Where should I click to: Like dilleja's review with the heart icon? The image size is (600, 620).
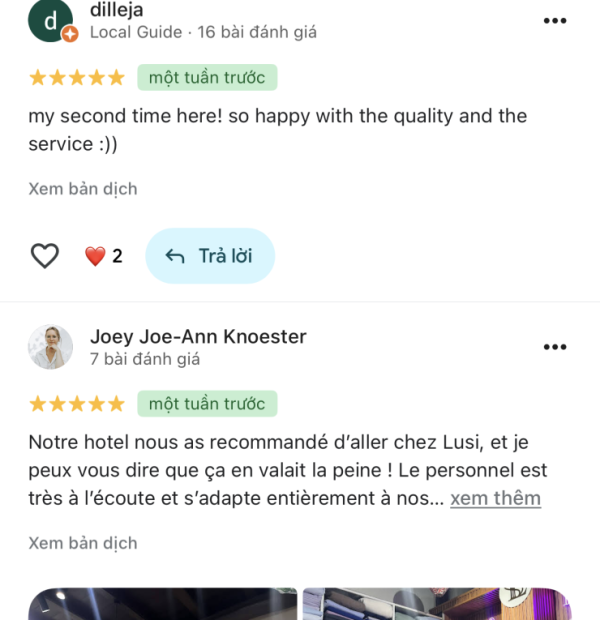45,256
